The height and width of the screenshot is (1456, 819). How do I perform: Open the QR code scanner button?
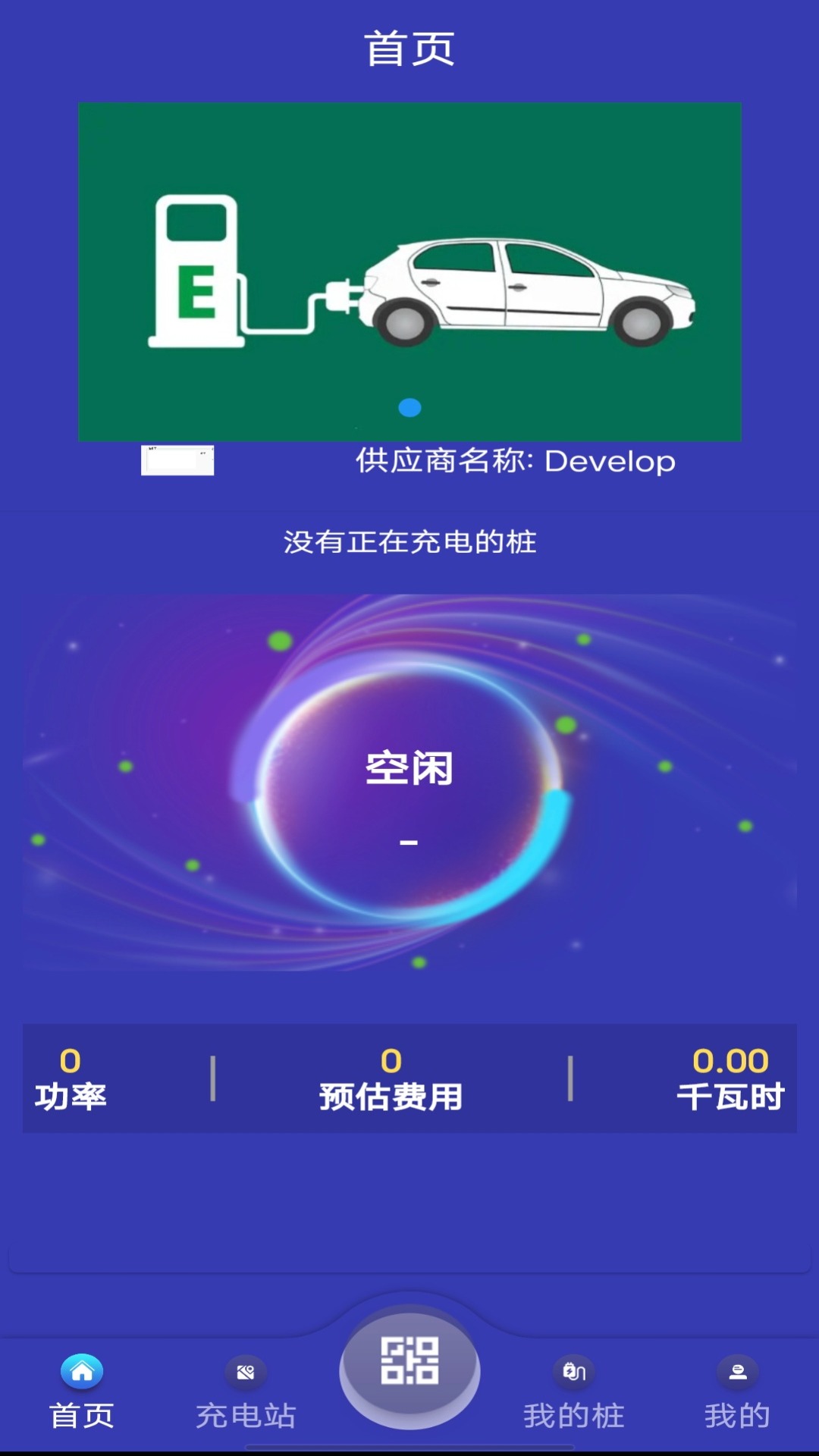409,1361
